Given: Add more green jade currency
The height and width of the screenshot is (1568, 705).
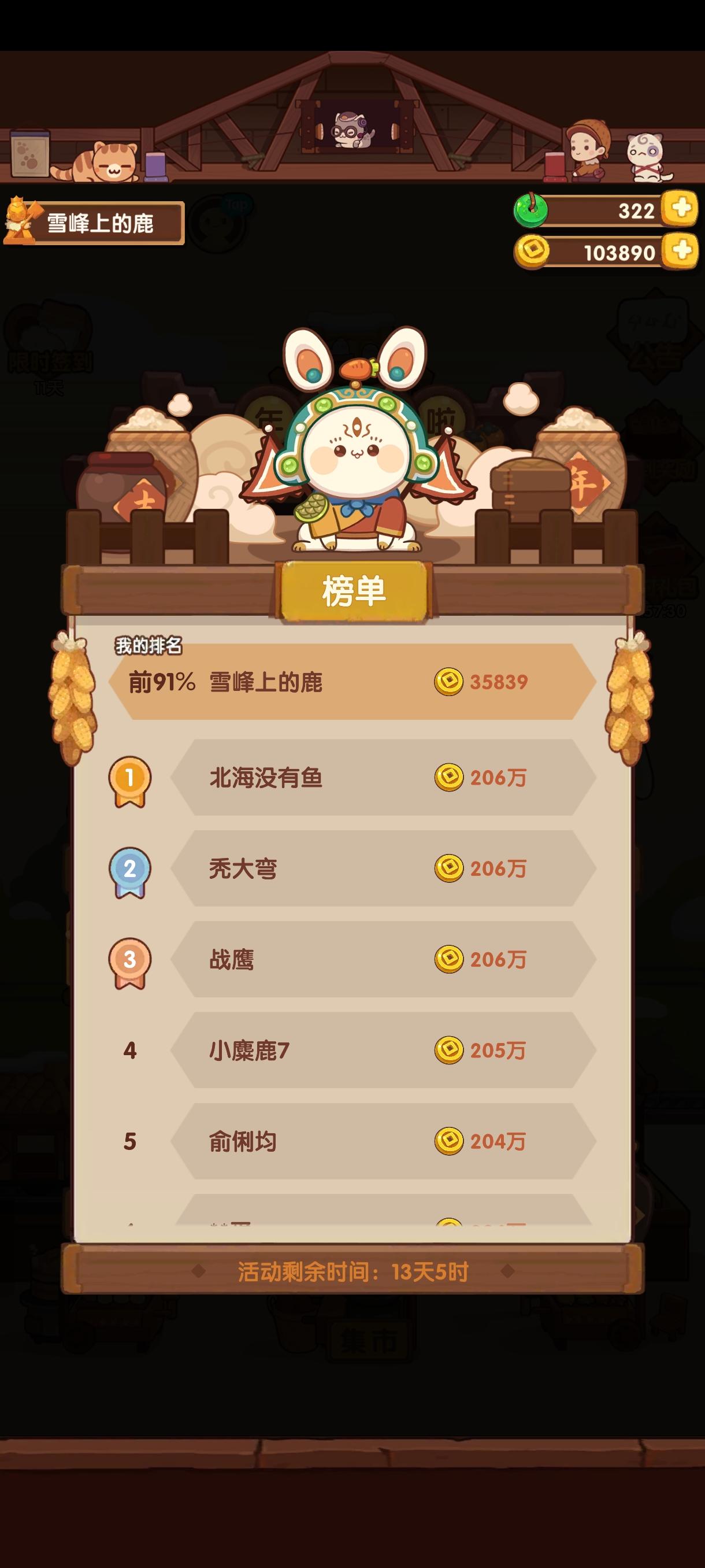Looking at the screenshot, I should tap(680, 209).
